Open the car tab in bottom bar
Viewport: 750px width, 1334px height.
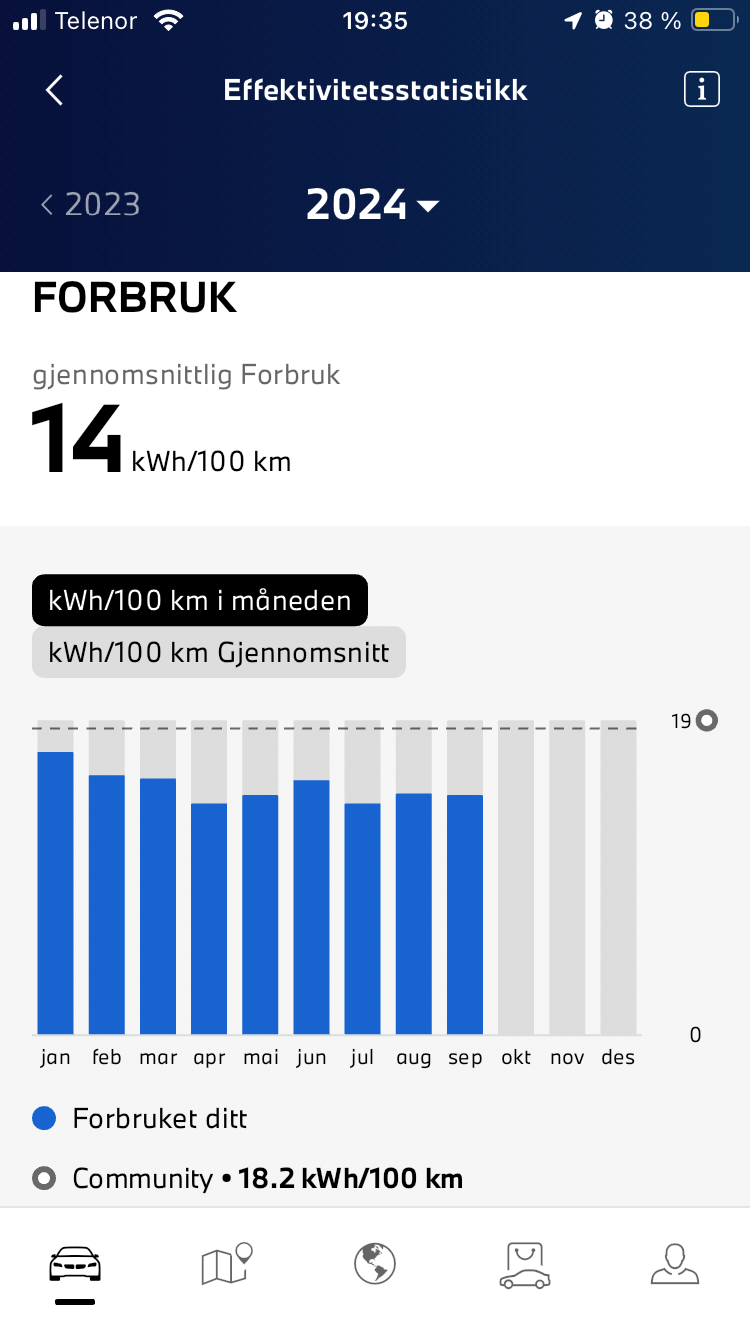point(75,1265)
